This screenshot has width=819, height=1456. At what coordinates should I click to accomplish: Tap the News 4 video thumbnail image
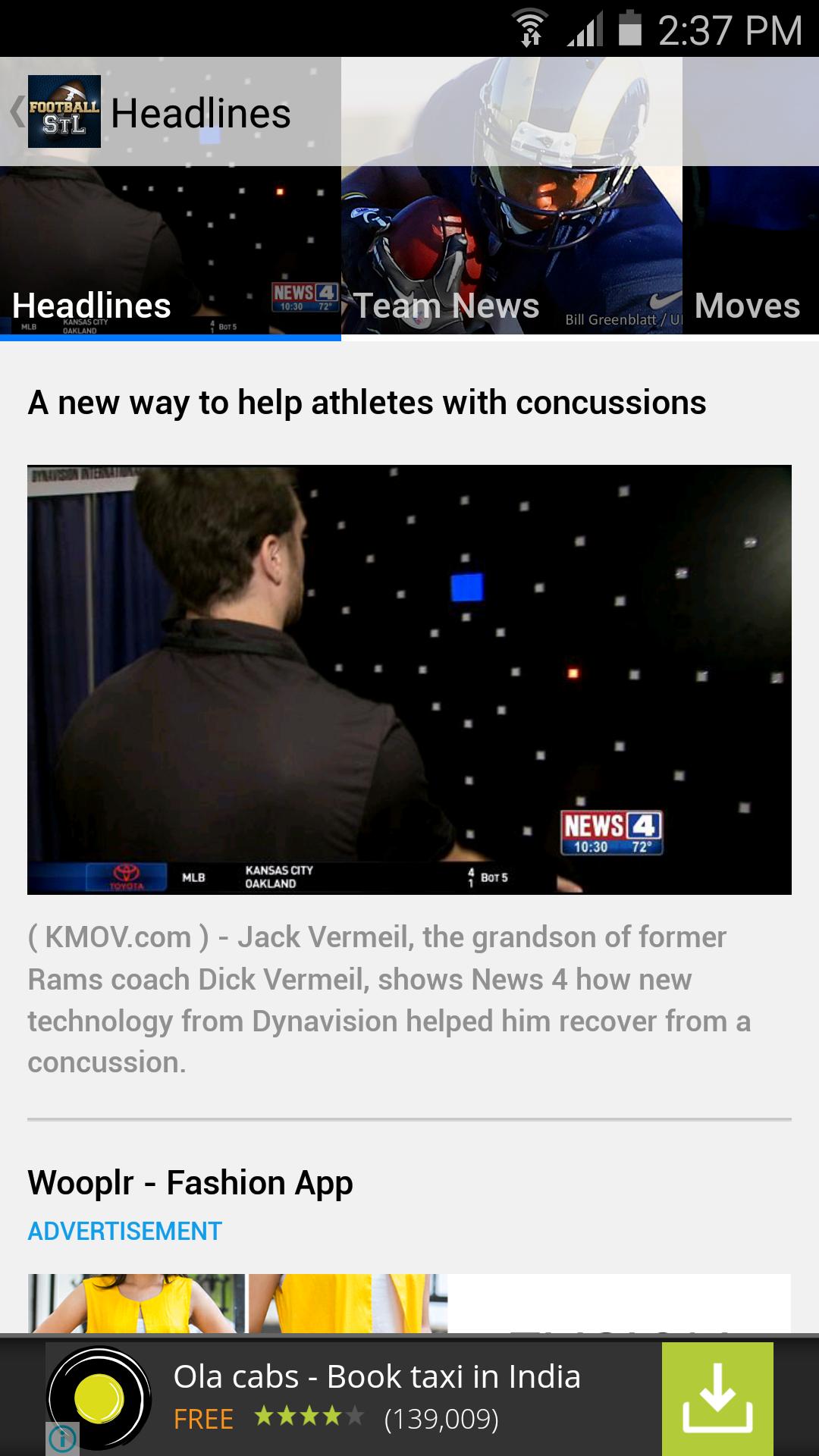click(x=408, y=681)
